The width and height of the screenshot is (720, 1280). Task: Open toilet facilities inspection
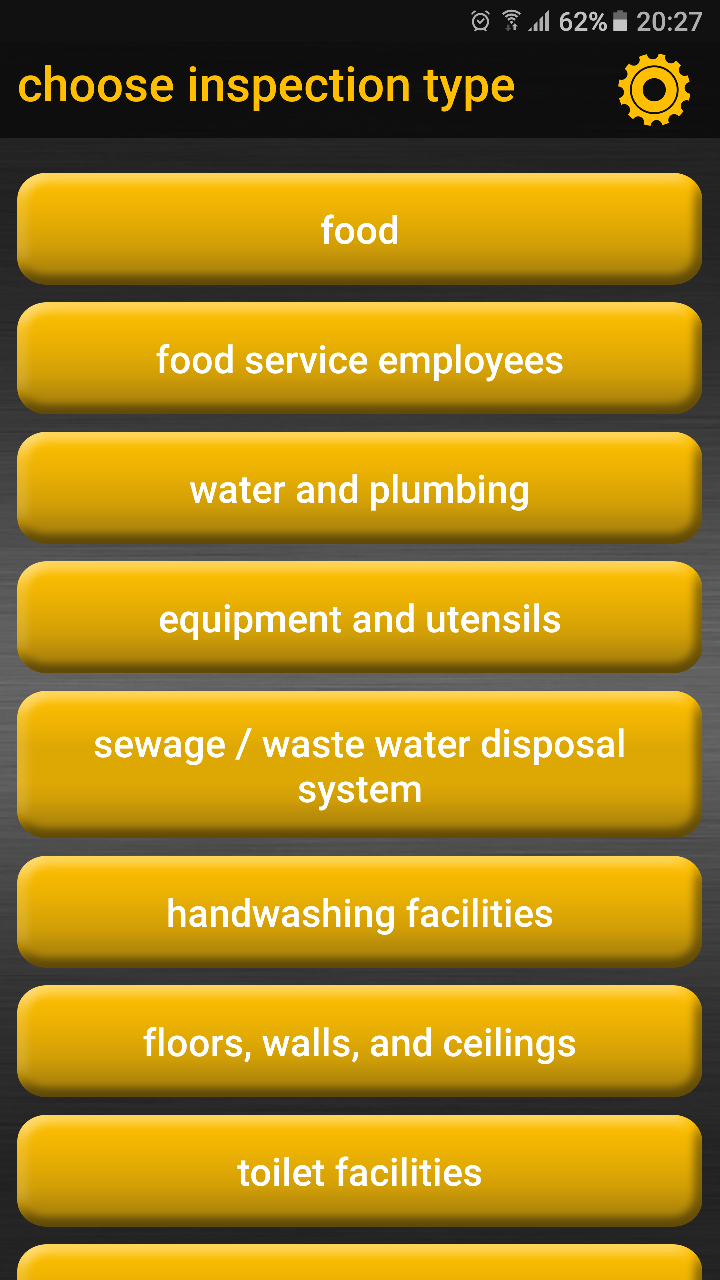[360, 1171]
